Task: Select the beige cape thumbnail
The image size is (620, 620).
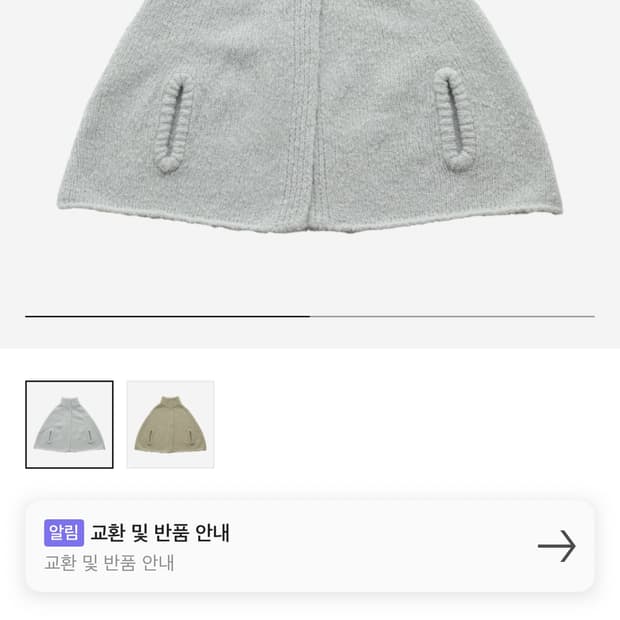Action: pos(170,424)
